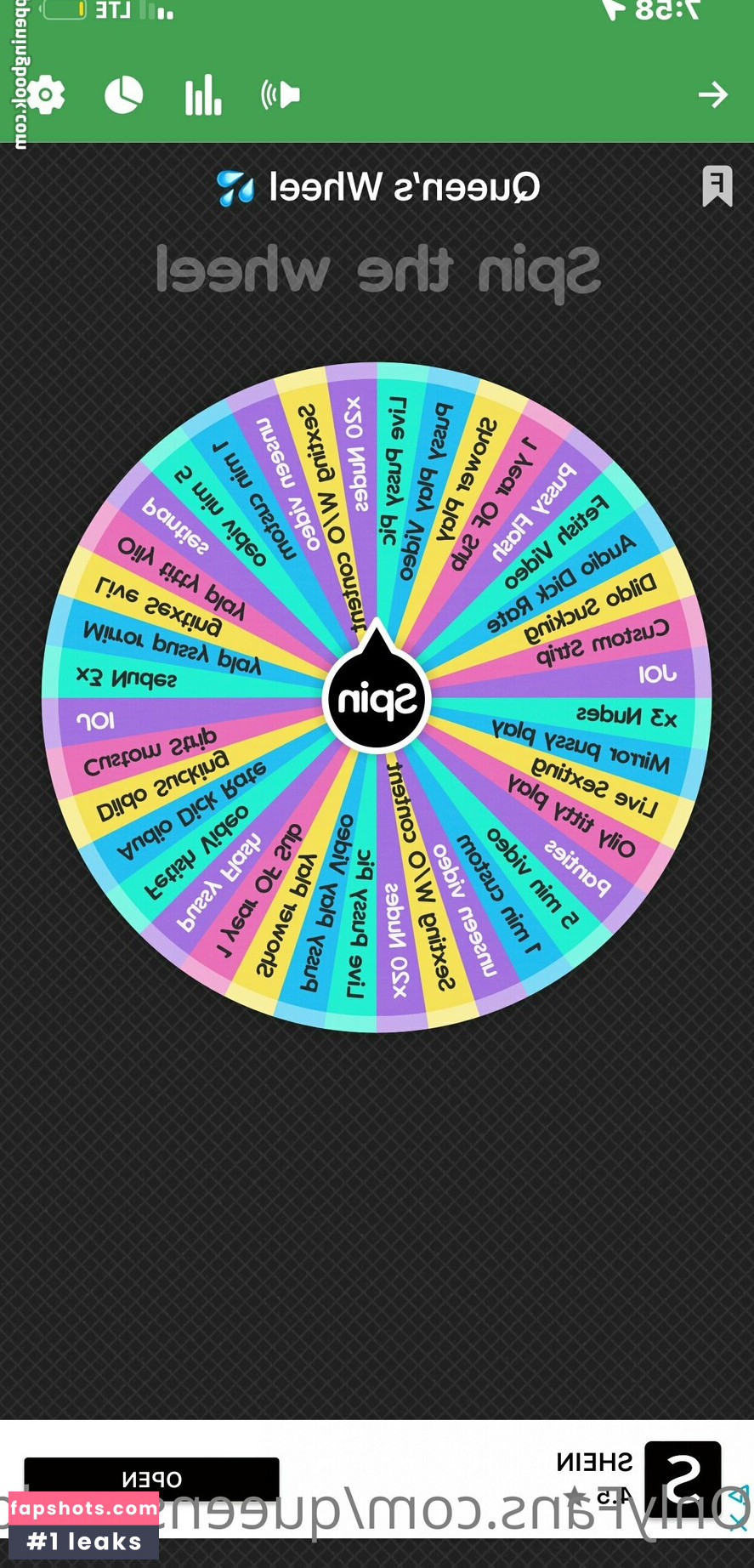Open the settings gear
The image size is (754, 1568).
point(45,94)
